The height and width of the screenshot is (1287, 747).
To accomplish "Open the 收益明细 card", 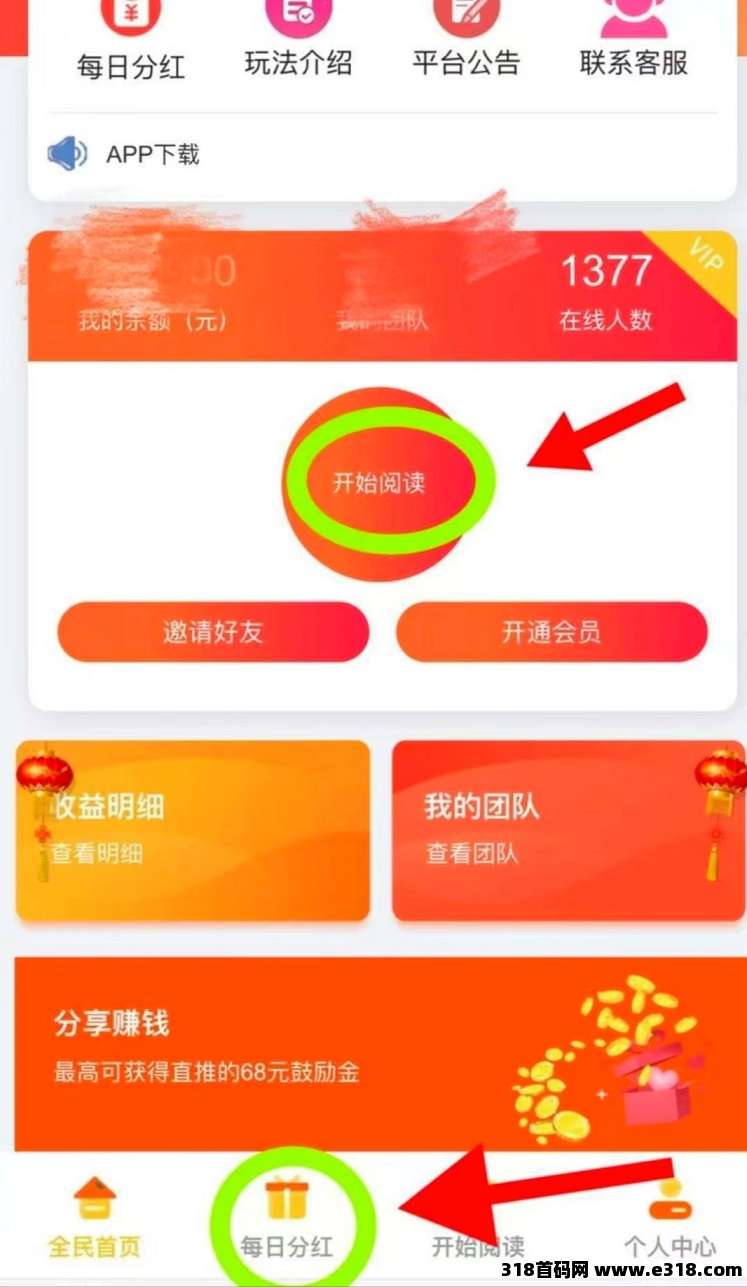I will pyautogui.click(x=193, y=829).
